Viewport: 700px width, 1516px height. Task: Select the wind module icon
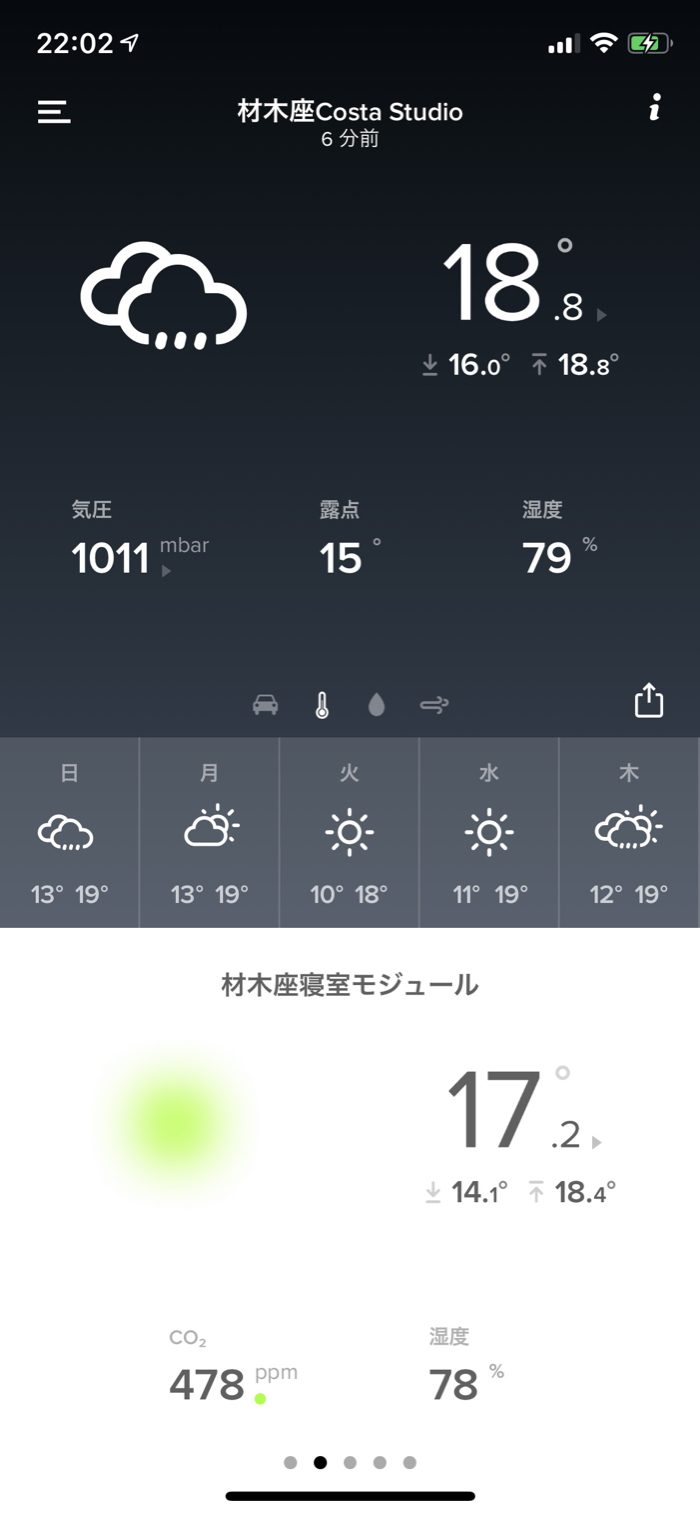(x=434, y=705)
